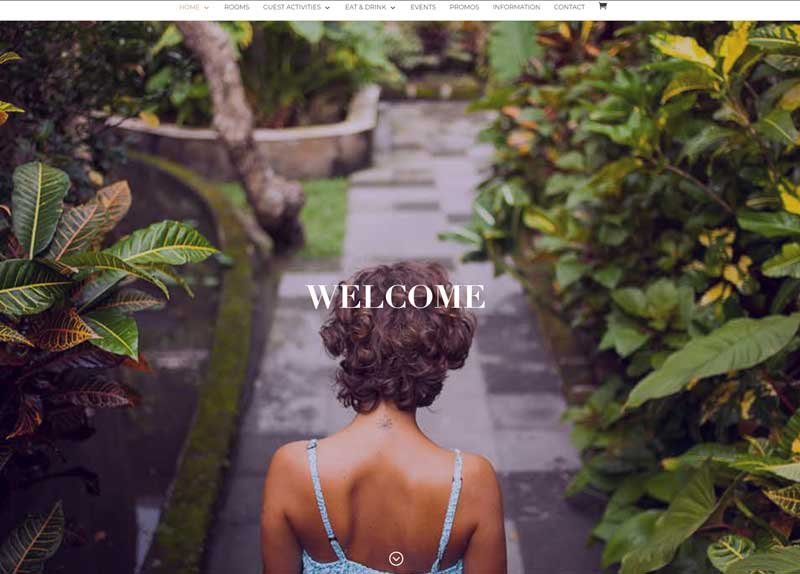Open the Home menu
This screenshot has width=800, height=574.
point(193,7)
